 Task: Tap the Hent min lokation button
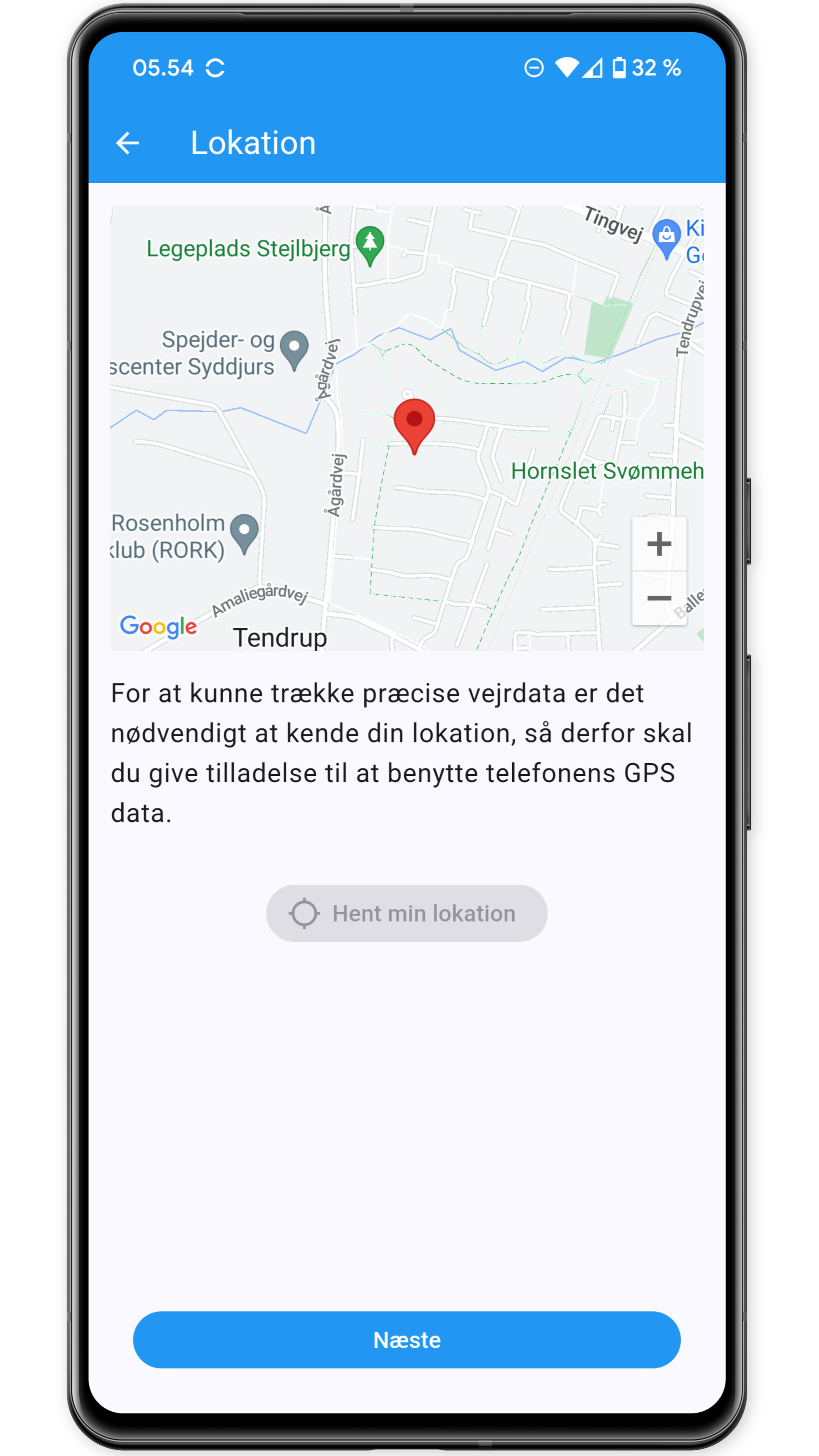coord(406,913)
